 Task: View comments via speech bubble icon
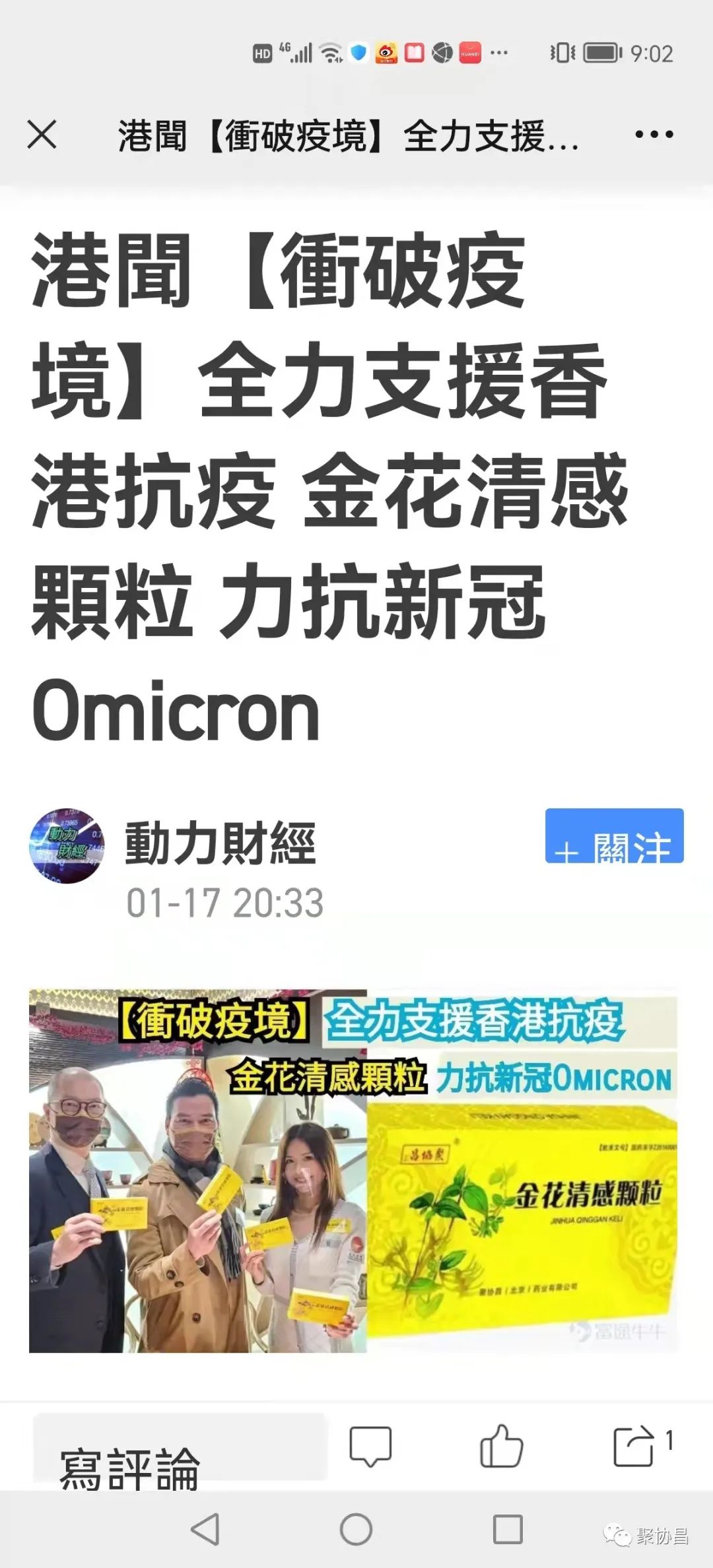(x=370, y=1447)
